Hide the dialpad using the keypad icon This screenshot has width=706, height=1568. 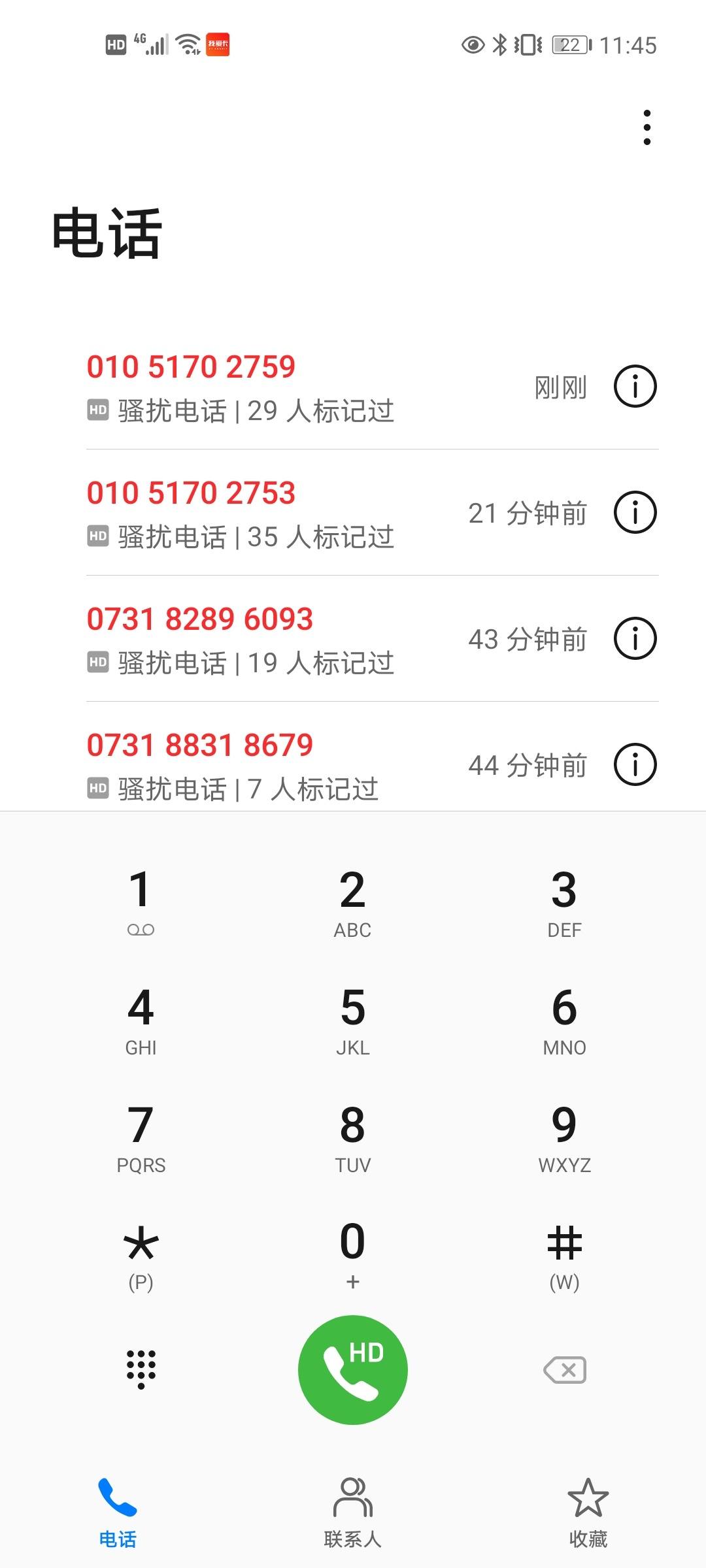140,1369
